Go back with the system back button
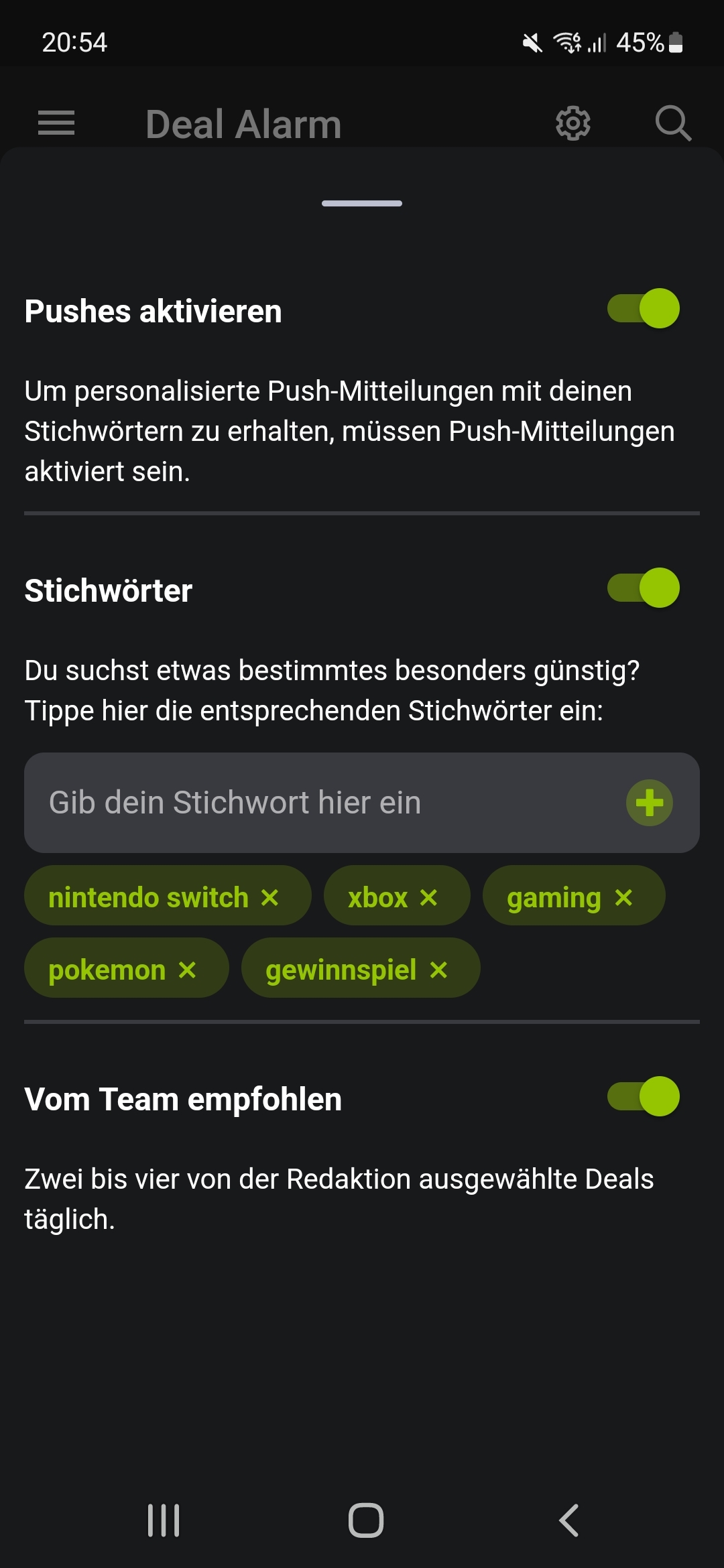The height and width of the screenshot is (1568, 724). coord(568,1520)
